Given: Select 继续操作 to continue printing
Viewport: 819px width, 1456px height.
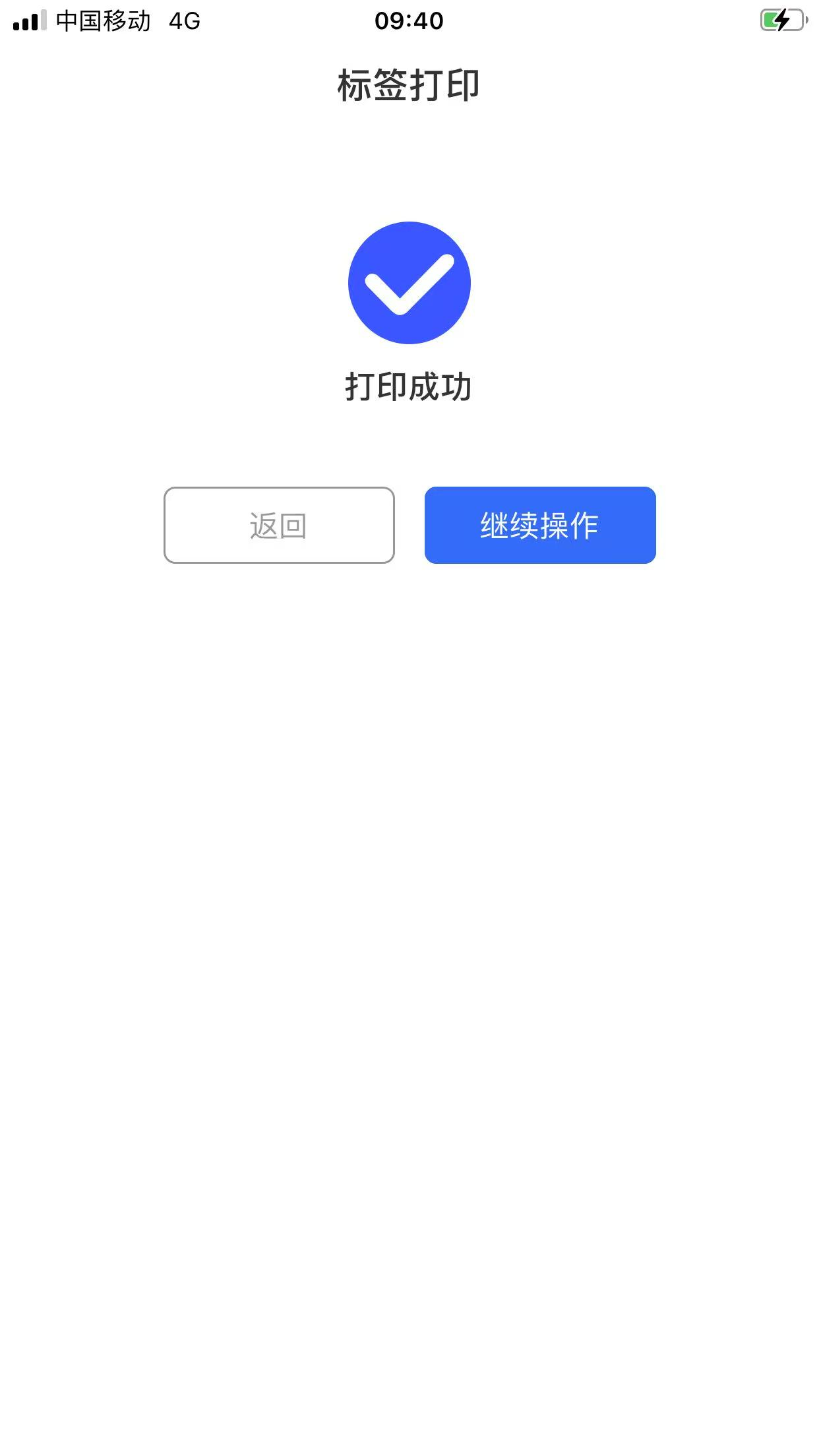Looking at the screenshot, I should pyautogui.click(x=540, y=525).
